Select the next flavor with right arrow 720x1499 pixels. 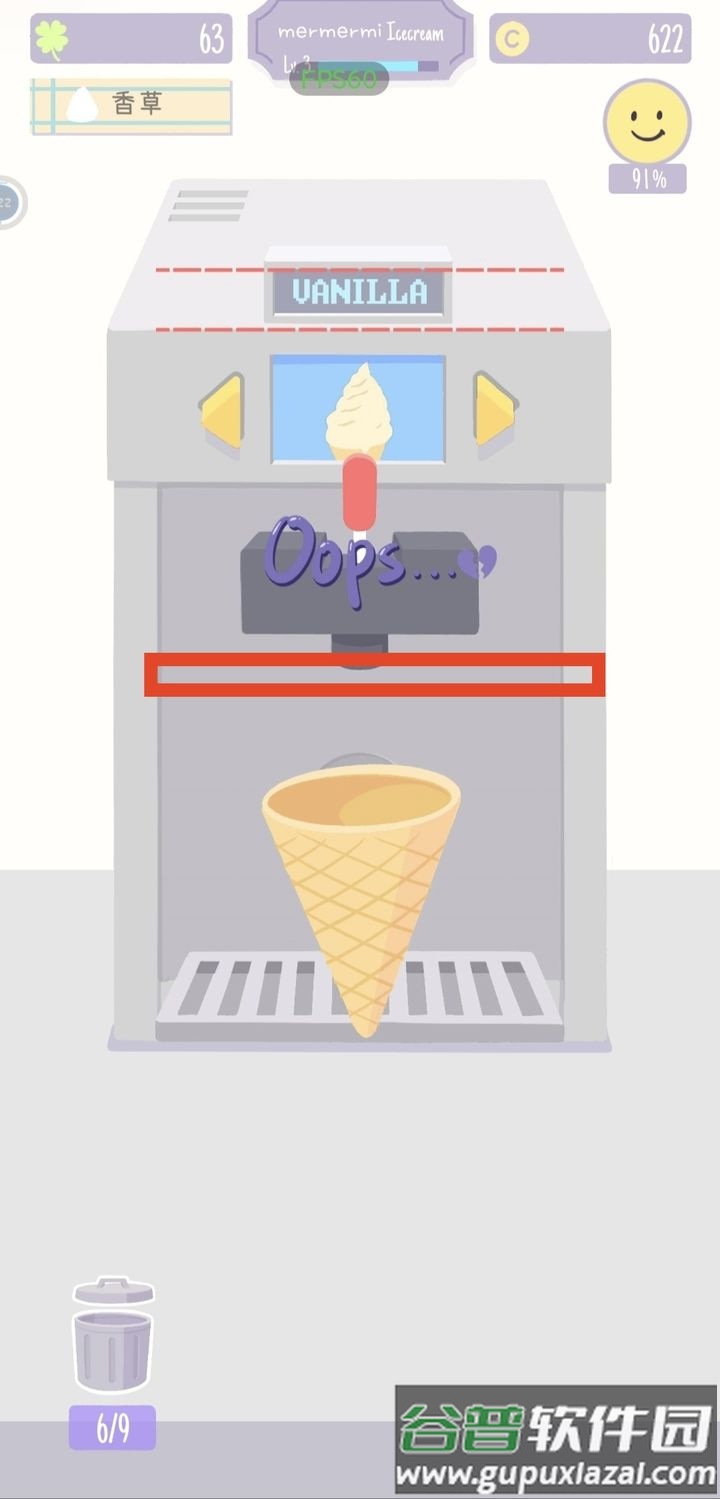point(494,410)
